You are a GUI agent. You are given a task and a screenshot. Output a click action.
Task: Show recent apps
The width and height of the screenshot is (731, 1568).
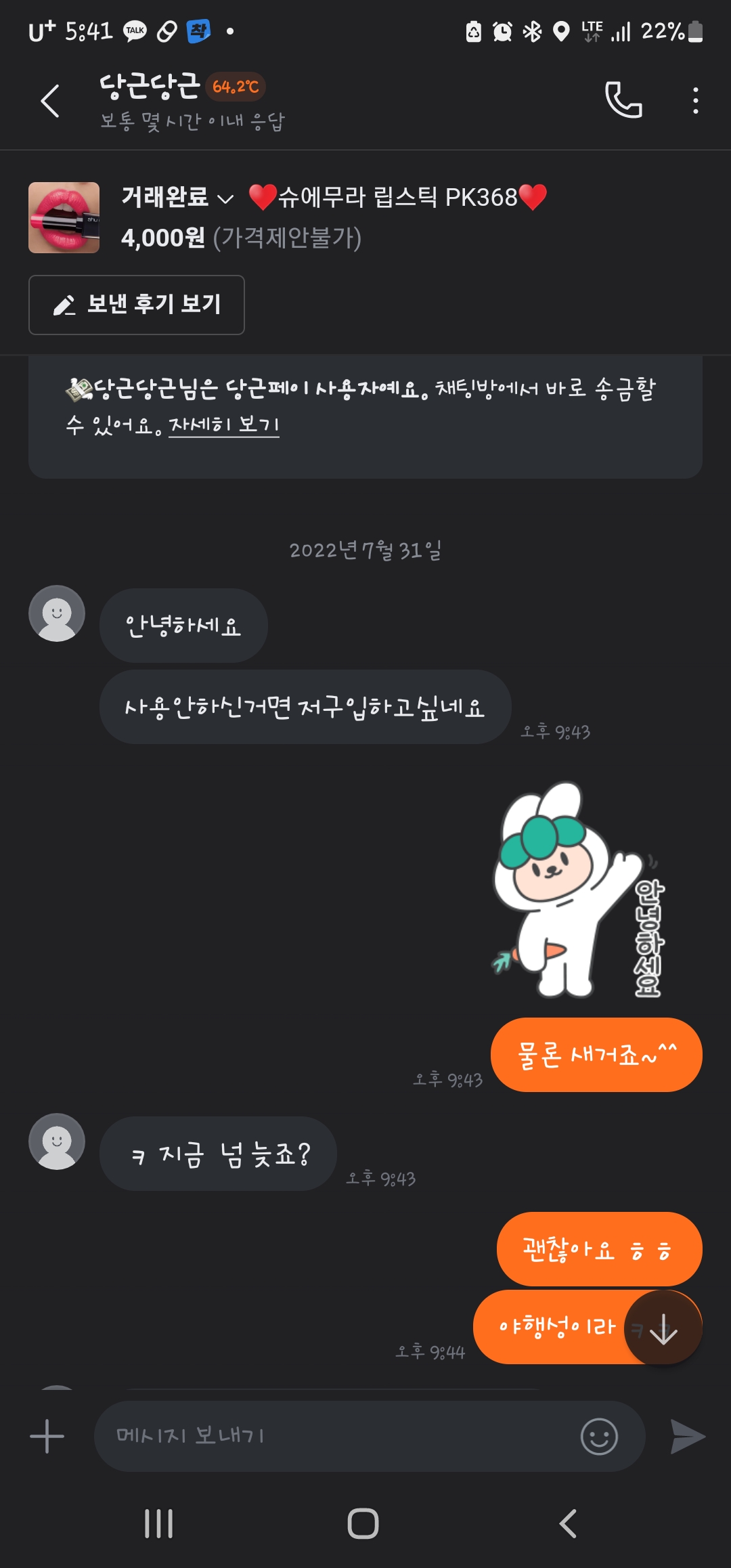tap(159, 1523)
